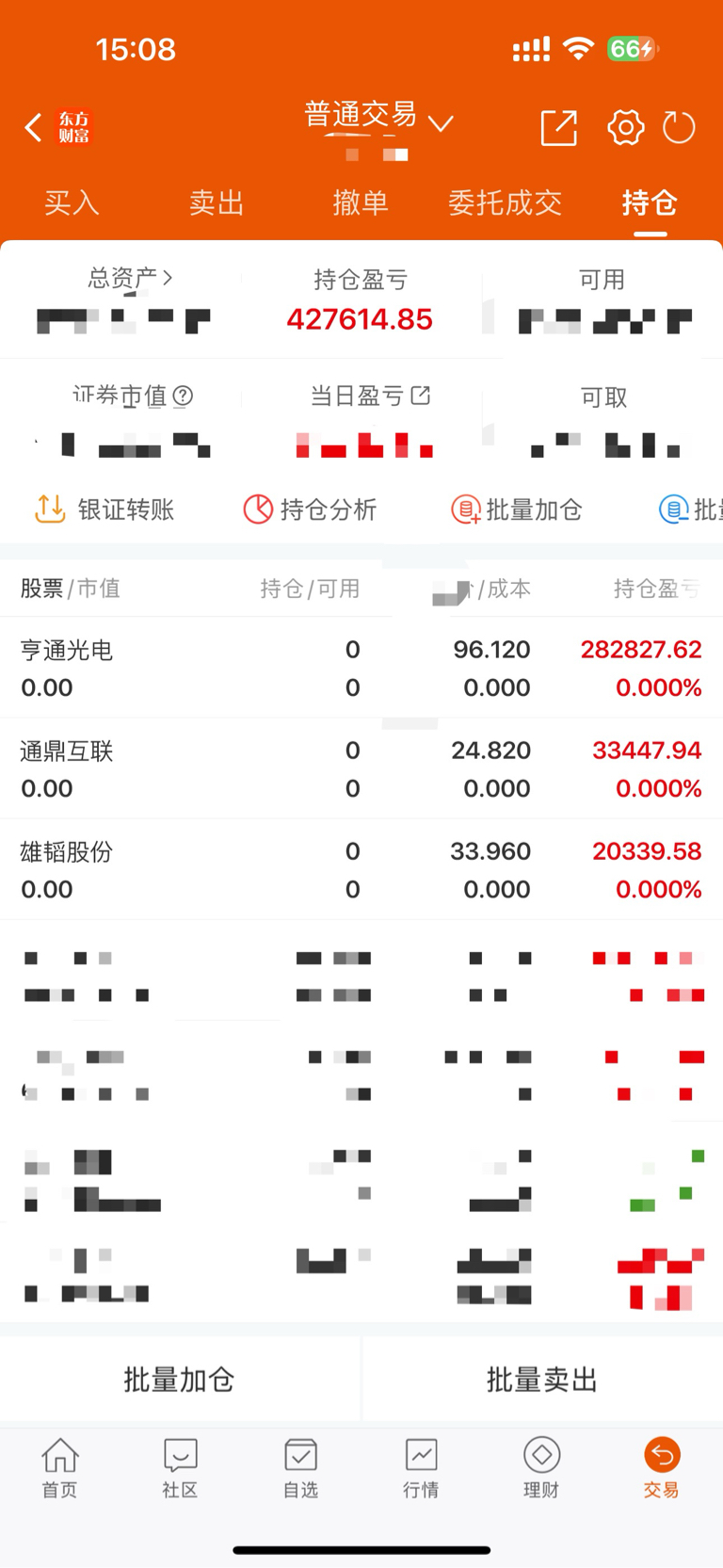Show the 证券市值 help info icon

pos(184,396)
